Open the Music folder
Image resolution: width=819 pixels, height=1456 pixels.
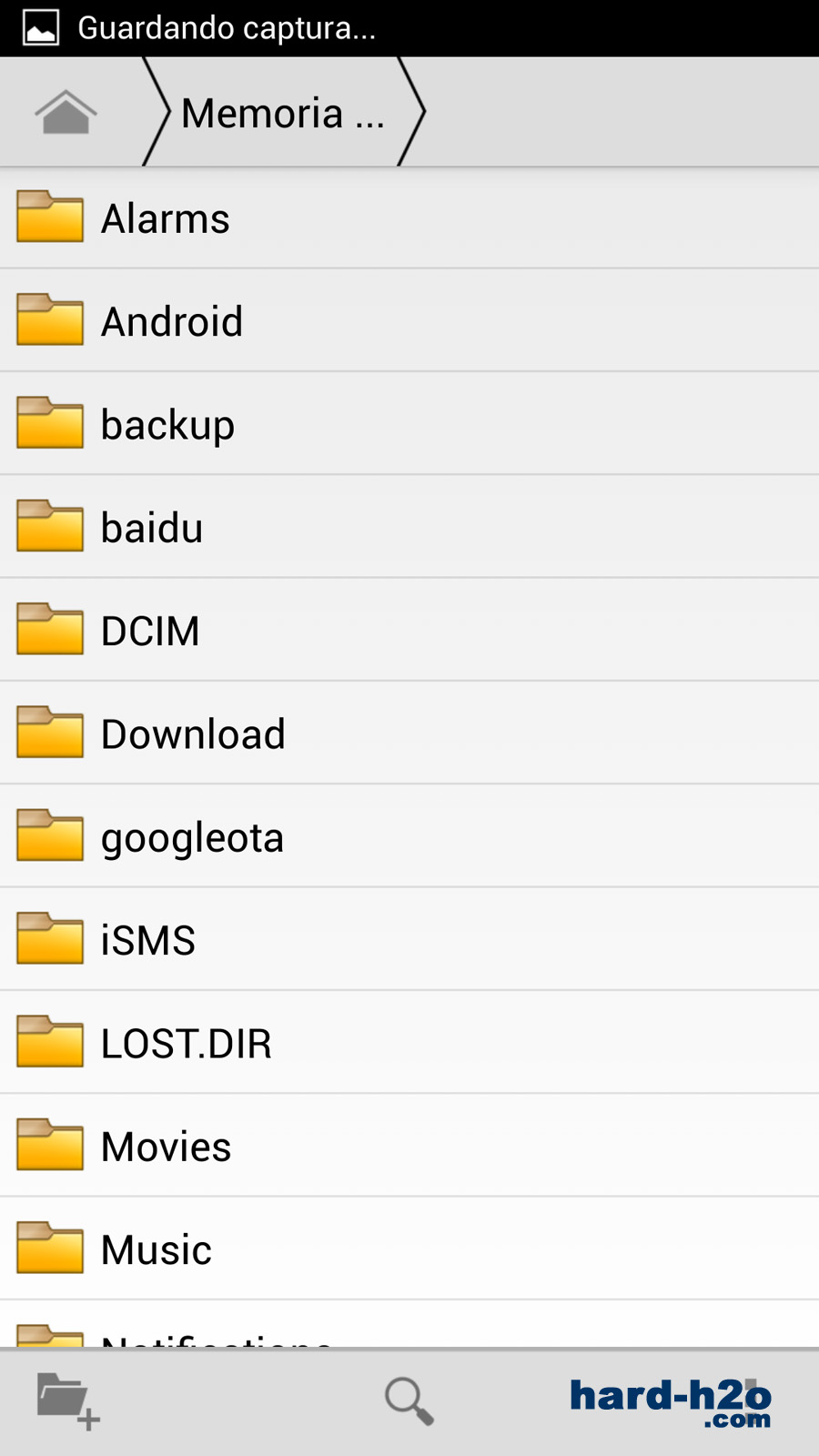pyautogui.click(x=409, y=1249)
